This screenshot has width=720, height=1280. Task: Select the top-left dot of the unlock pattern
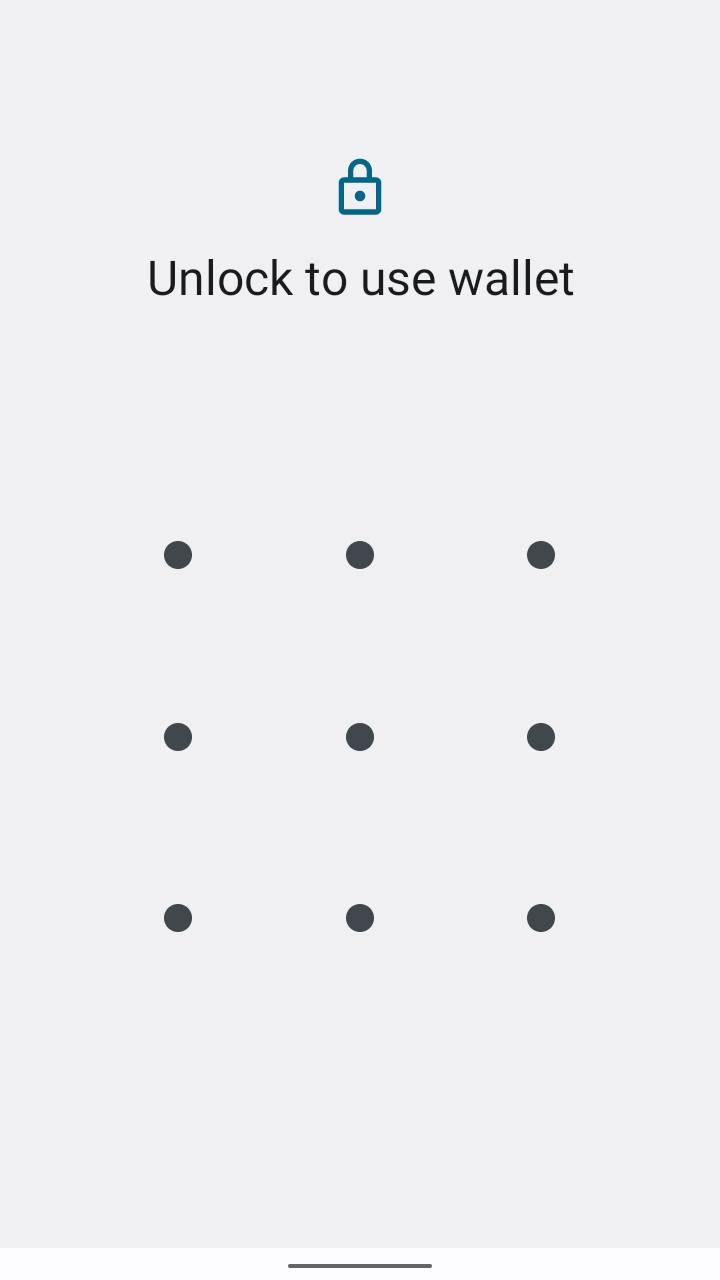(178, 555)
